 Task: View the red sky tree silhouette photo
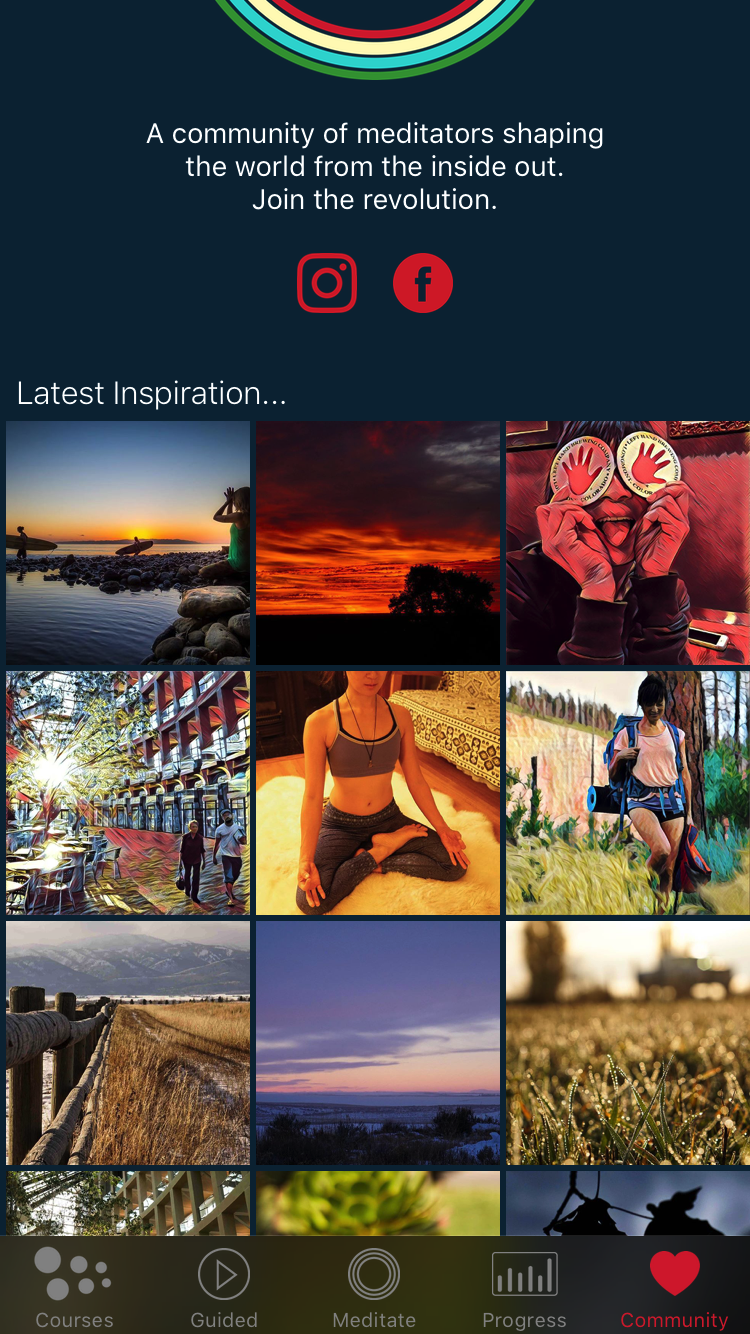pos(378,543)
